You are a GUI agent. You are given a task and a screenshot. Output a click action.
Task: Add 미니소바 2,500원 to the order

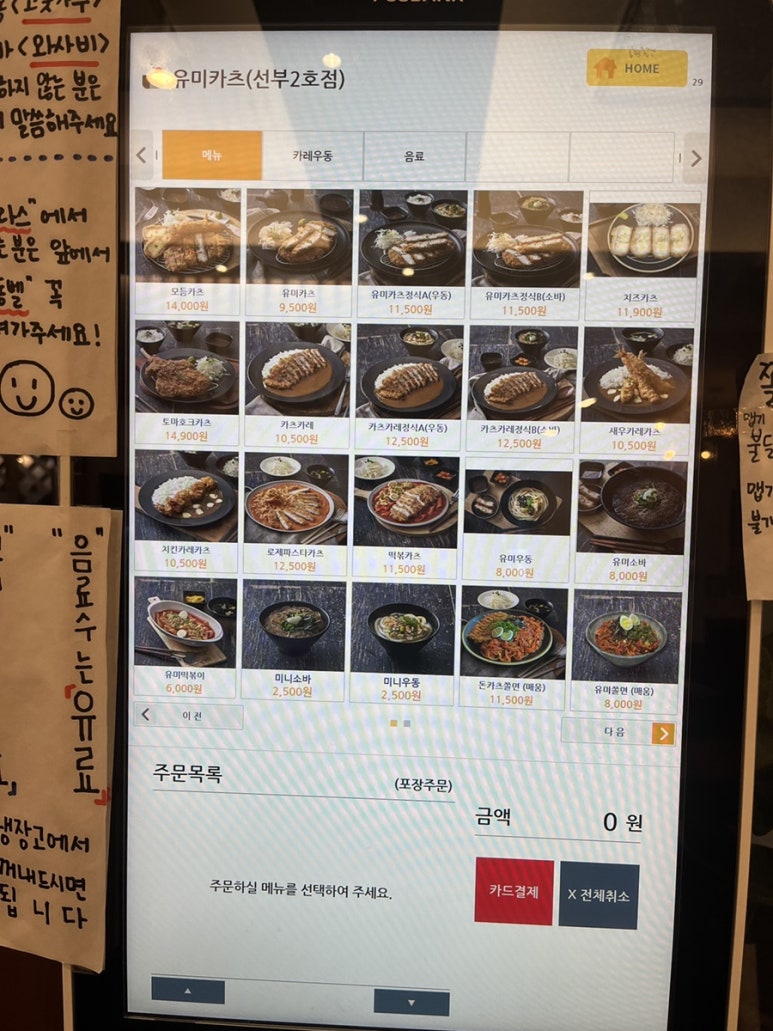293,640
